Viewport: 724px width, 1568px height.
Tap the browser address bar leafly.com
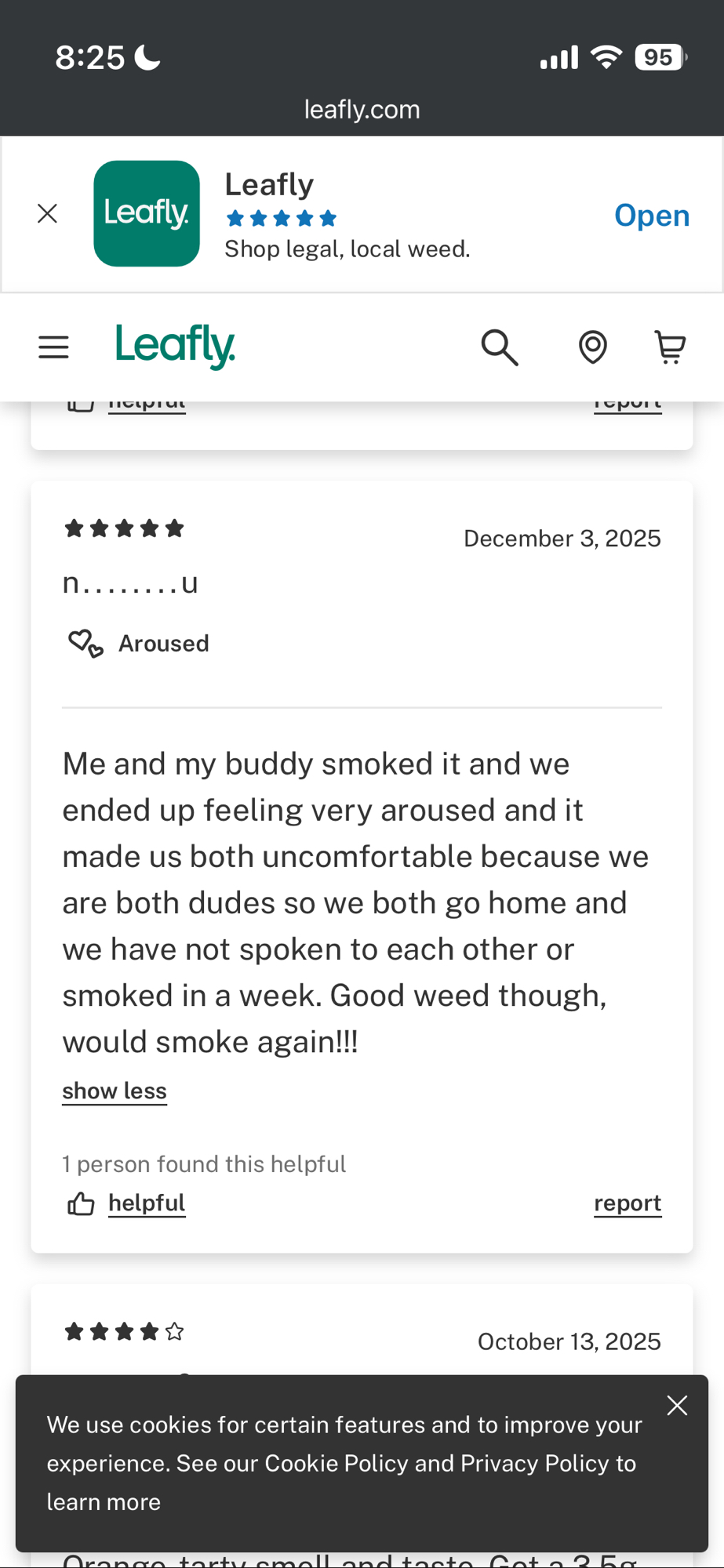pos(362,110)
